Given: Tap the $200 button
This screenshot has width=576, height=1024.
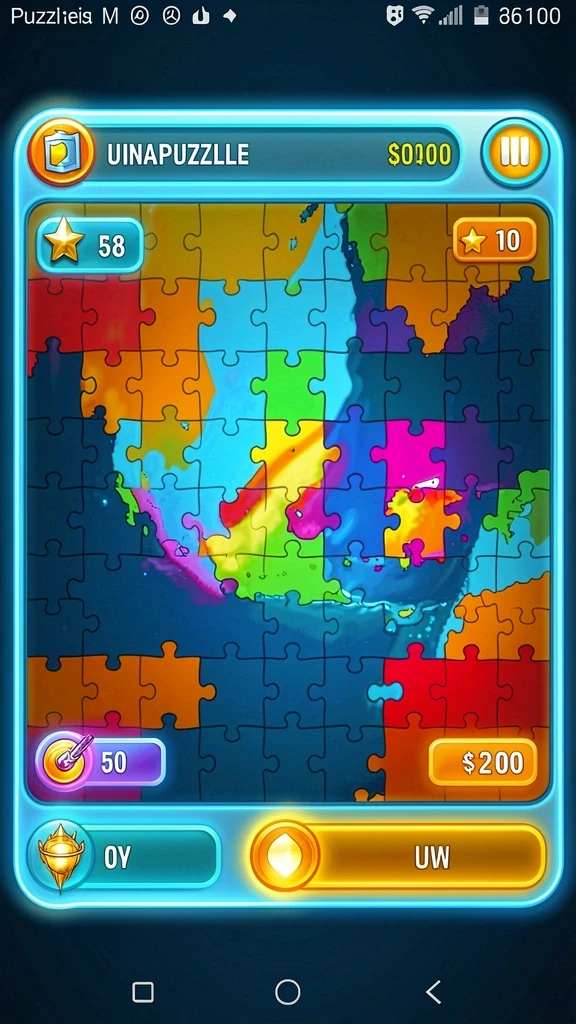Looking at the screenshot, I should click(x=483, y=762).
